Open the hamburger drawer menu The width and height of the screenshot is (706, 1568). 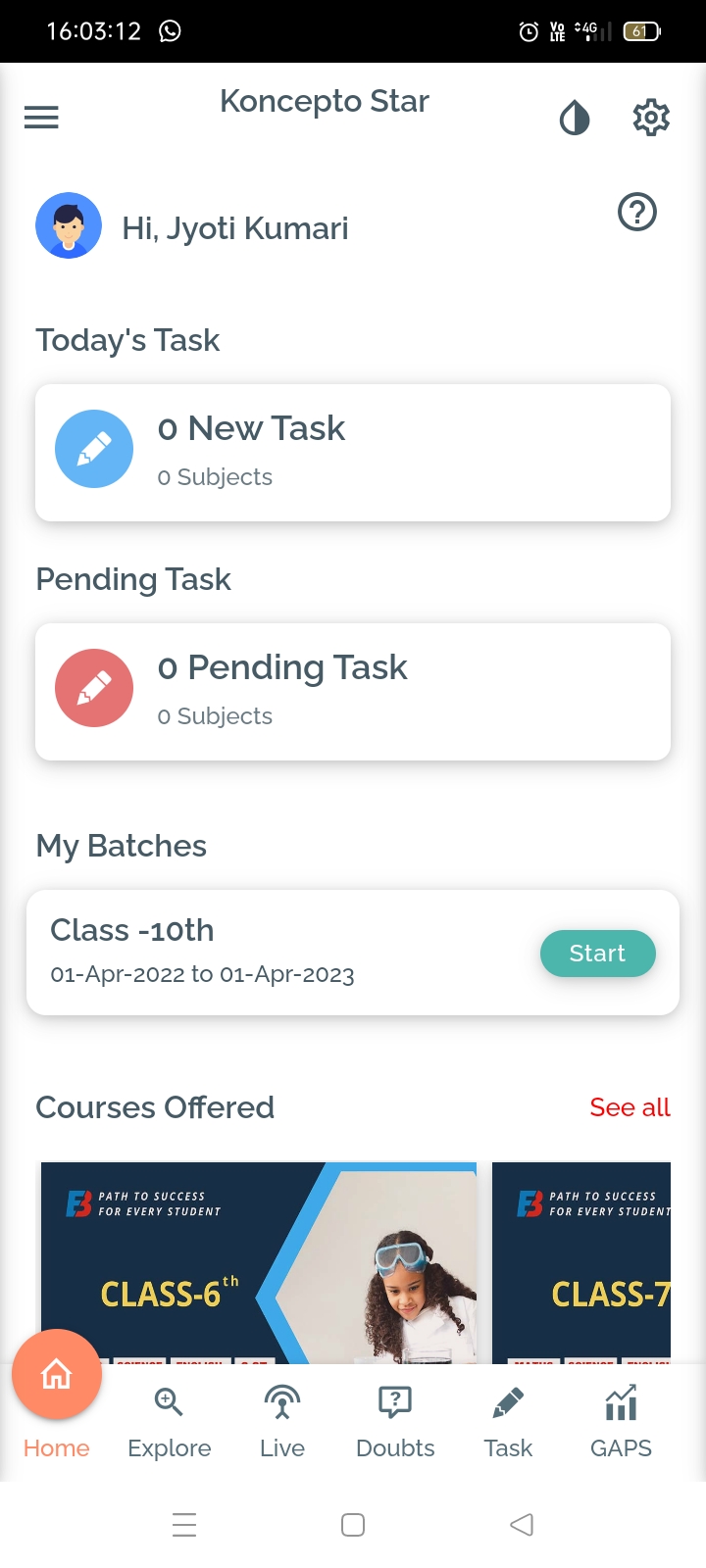(x=41, y=118)
